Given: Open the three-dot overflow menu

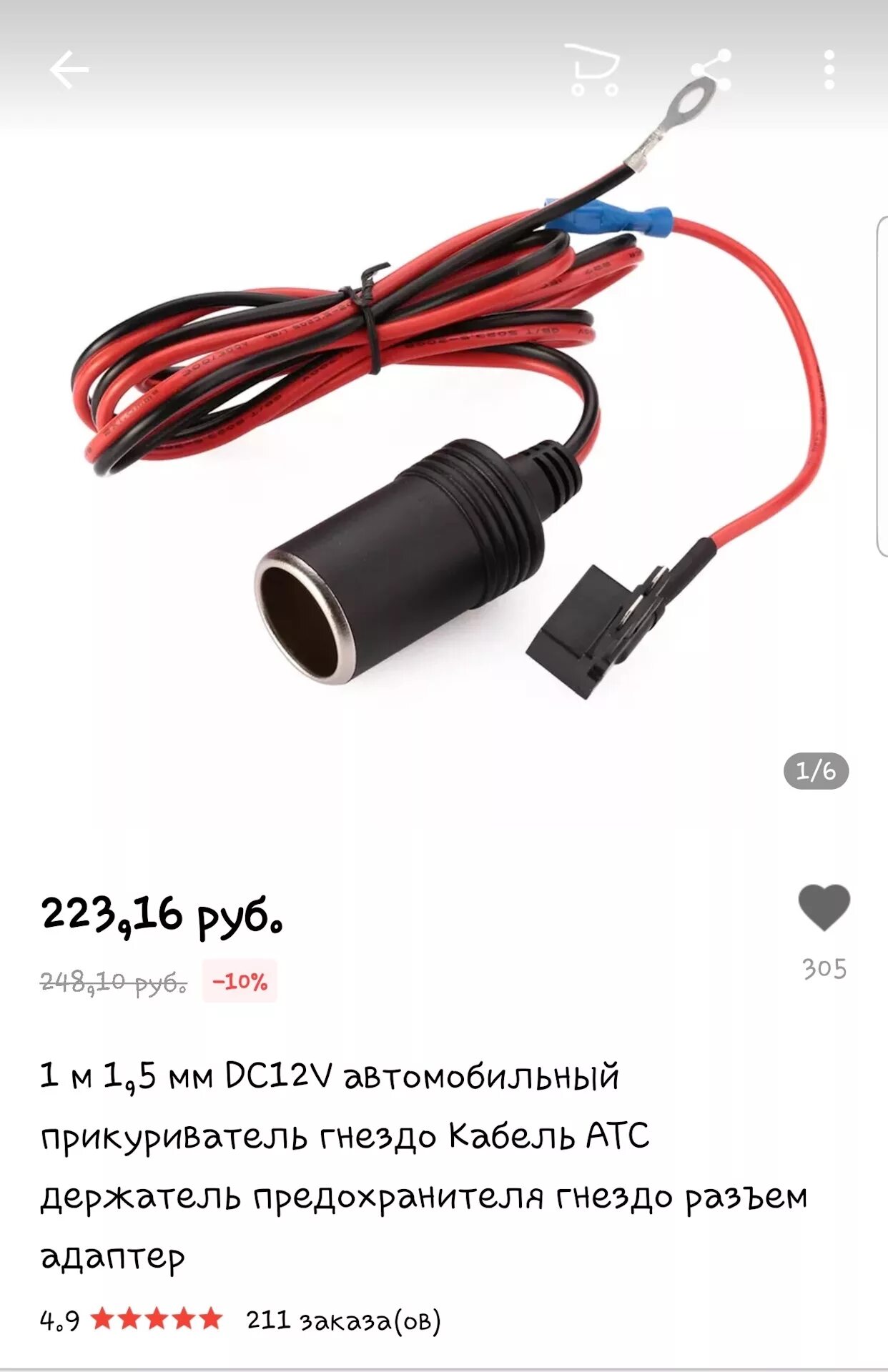Looking at the screenshot, I should (x=829, y=70).
